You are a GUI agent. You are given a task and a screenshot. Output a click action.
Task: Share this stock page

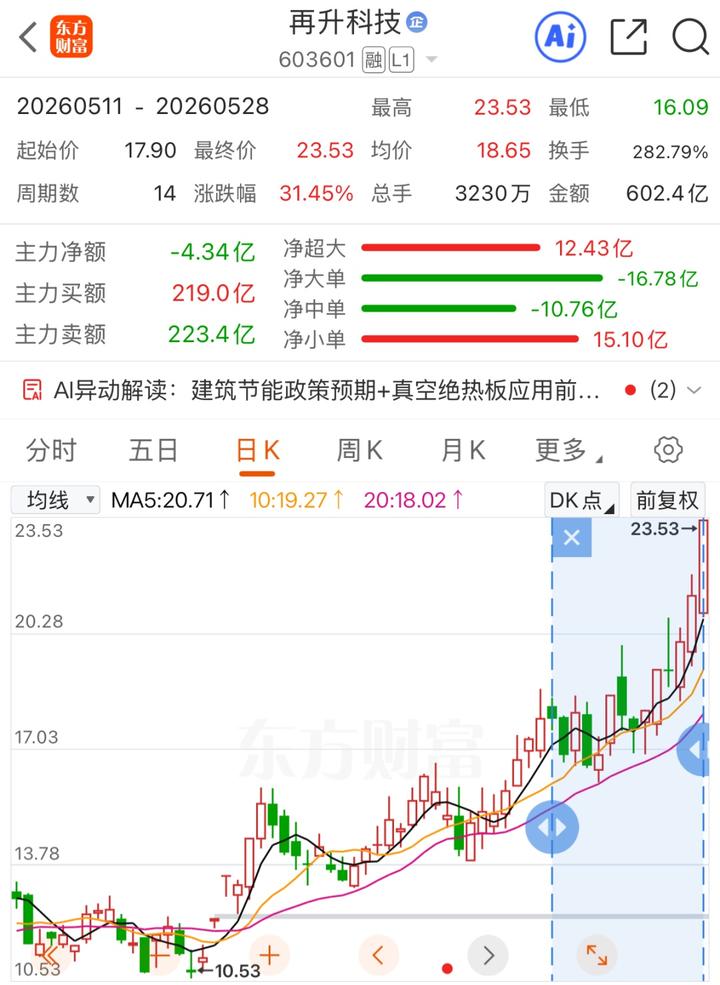coord(629,36)
